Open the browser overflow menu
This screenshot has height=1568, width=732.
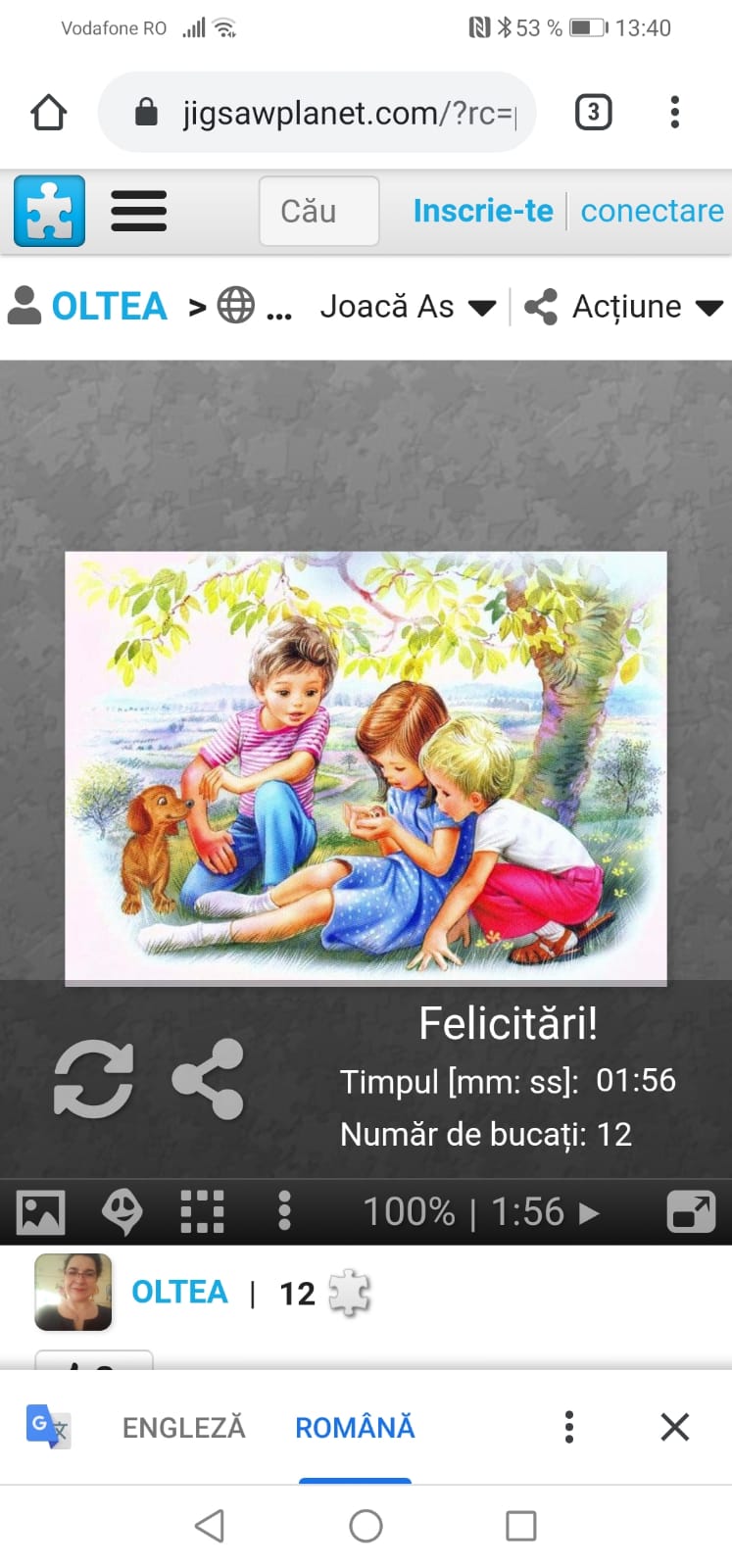coord(674,113)
